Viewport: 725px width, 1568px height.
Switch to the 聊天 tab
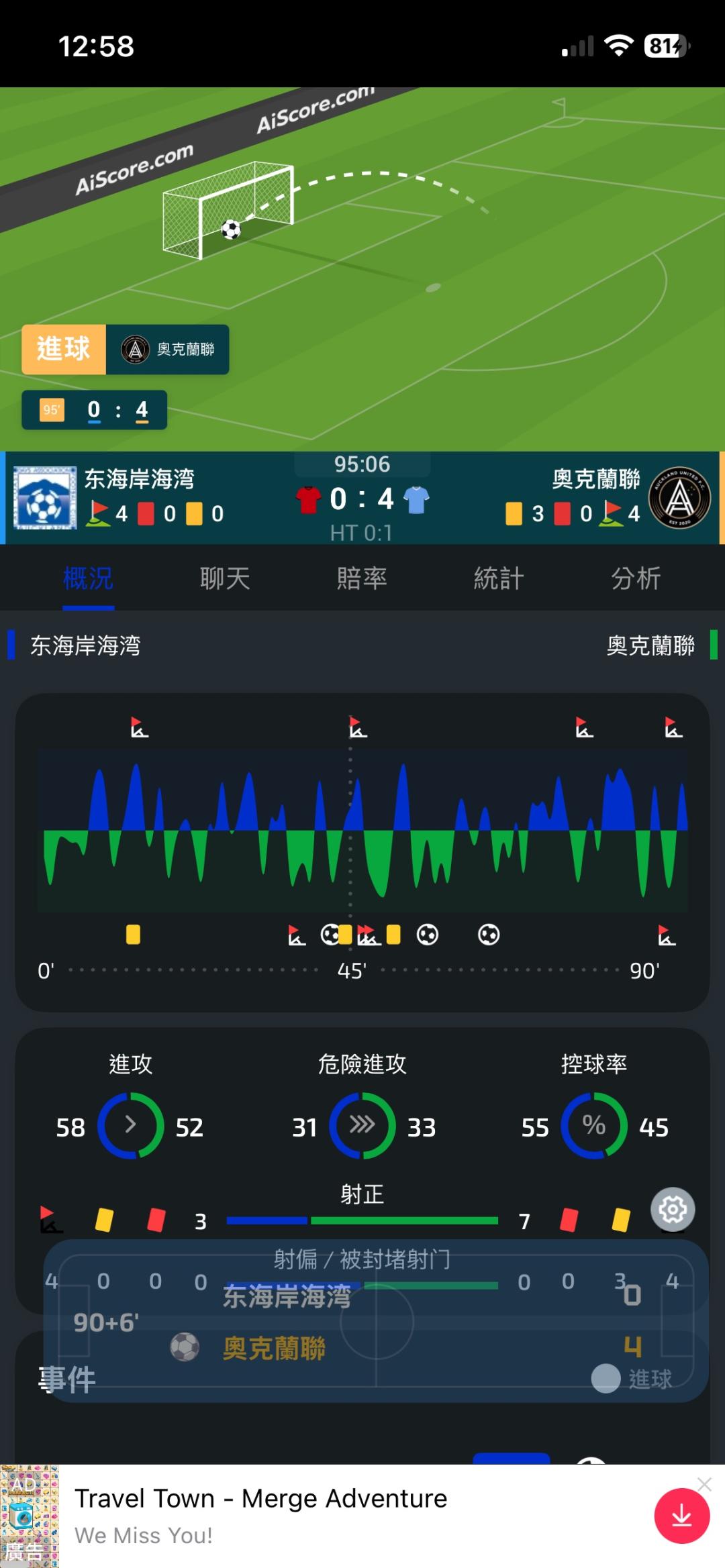pos(225,578)
